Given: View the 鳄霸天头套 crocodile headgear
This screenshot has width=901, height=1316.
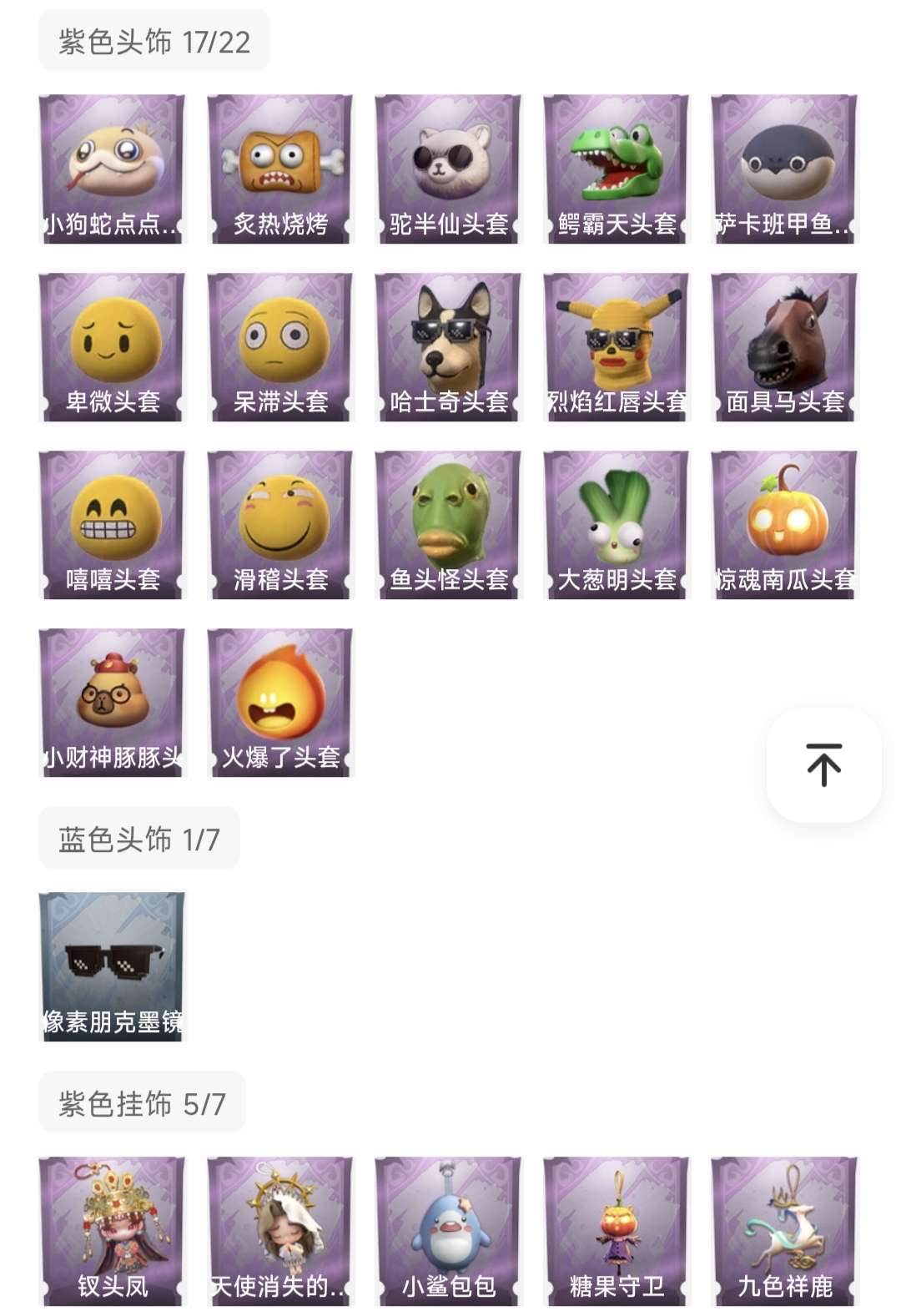Looking at the screenshot, I should 617,169.
